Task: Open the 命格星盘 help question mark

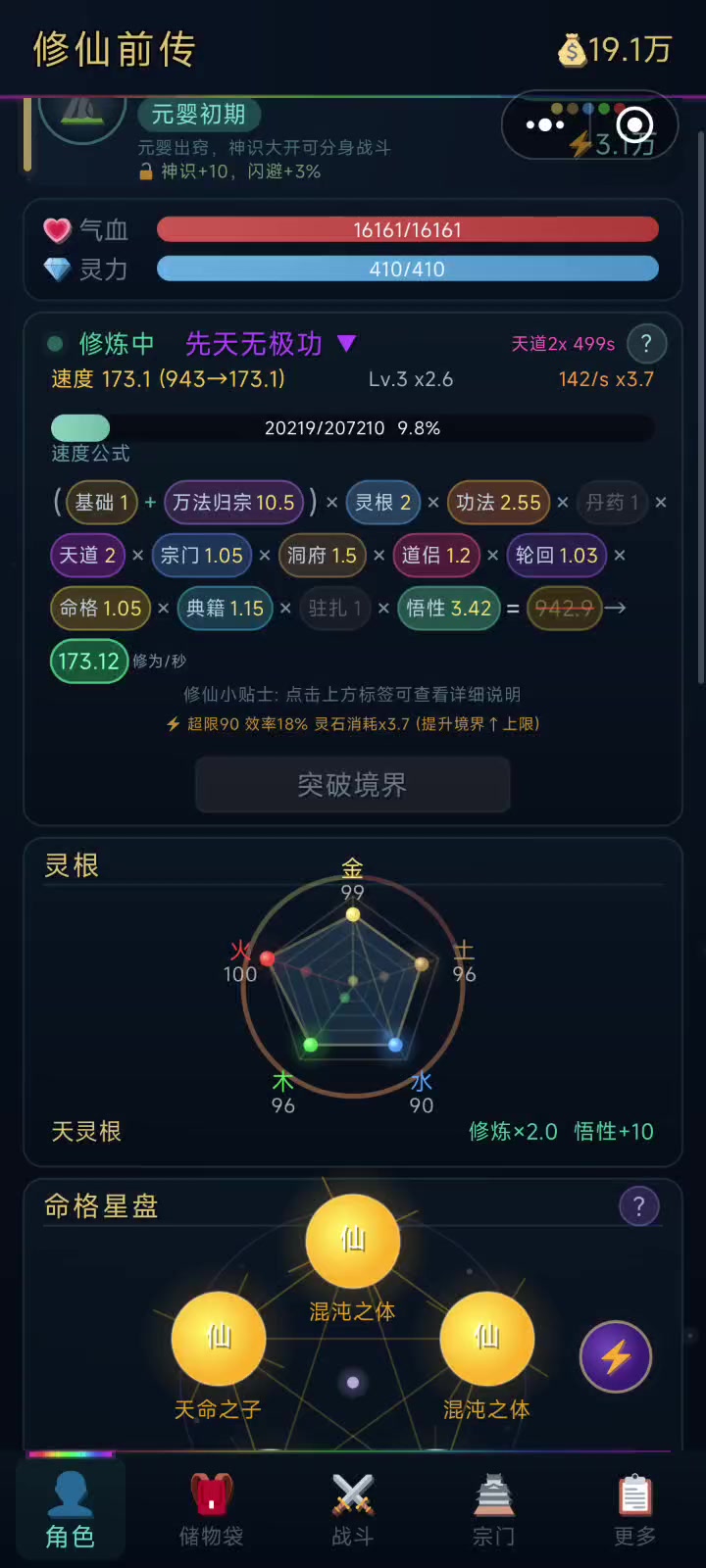Action: pyautogui.click(x=638, y=1206)
